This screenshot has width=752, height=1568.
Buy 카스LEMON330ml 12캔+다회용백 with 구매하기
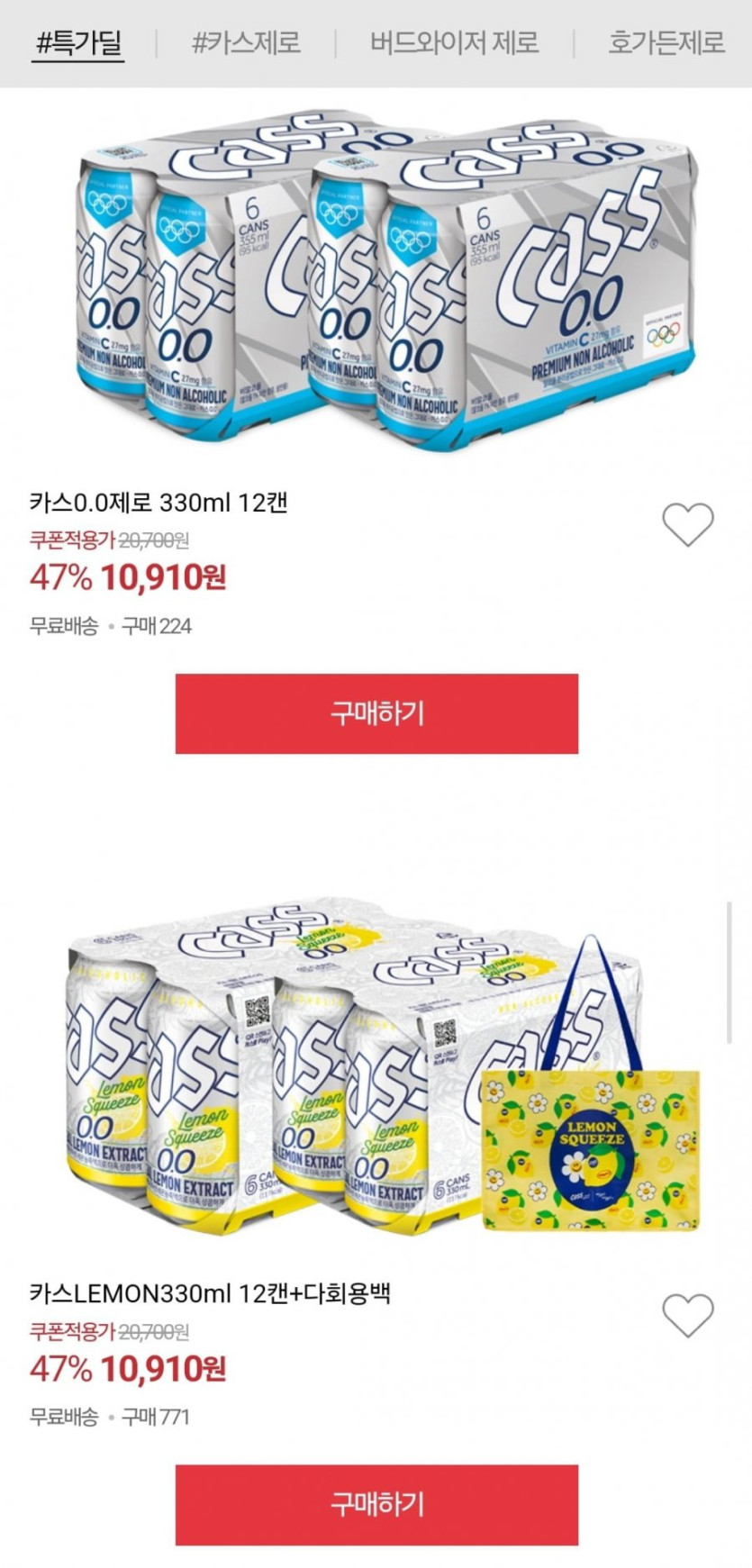(376, 1504)
